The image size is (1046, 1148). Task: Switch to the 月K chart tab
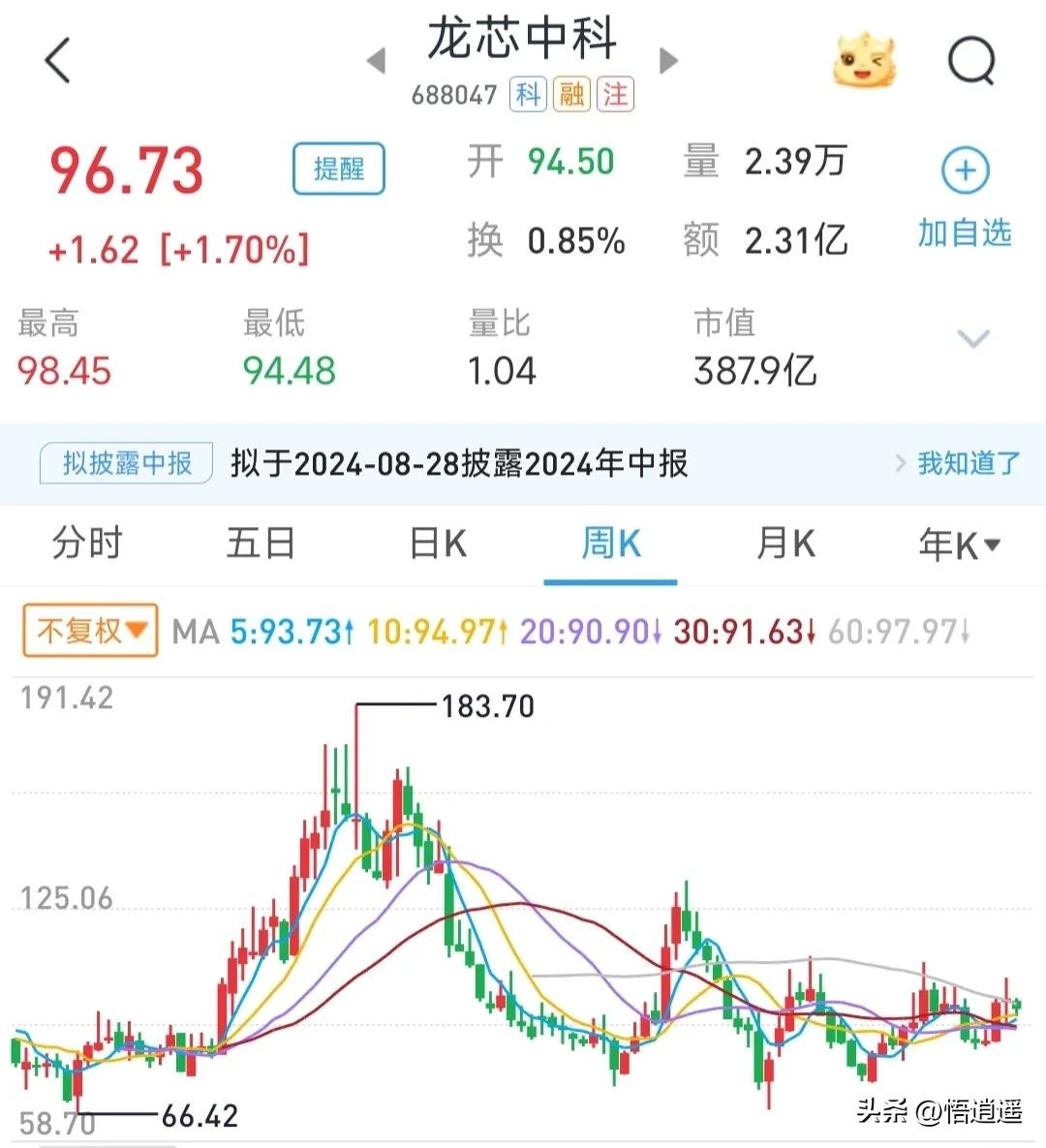785,543
